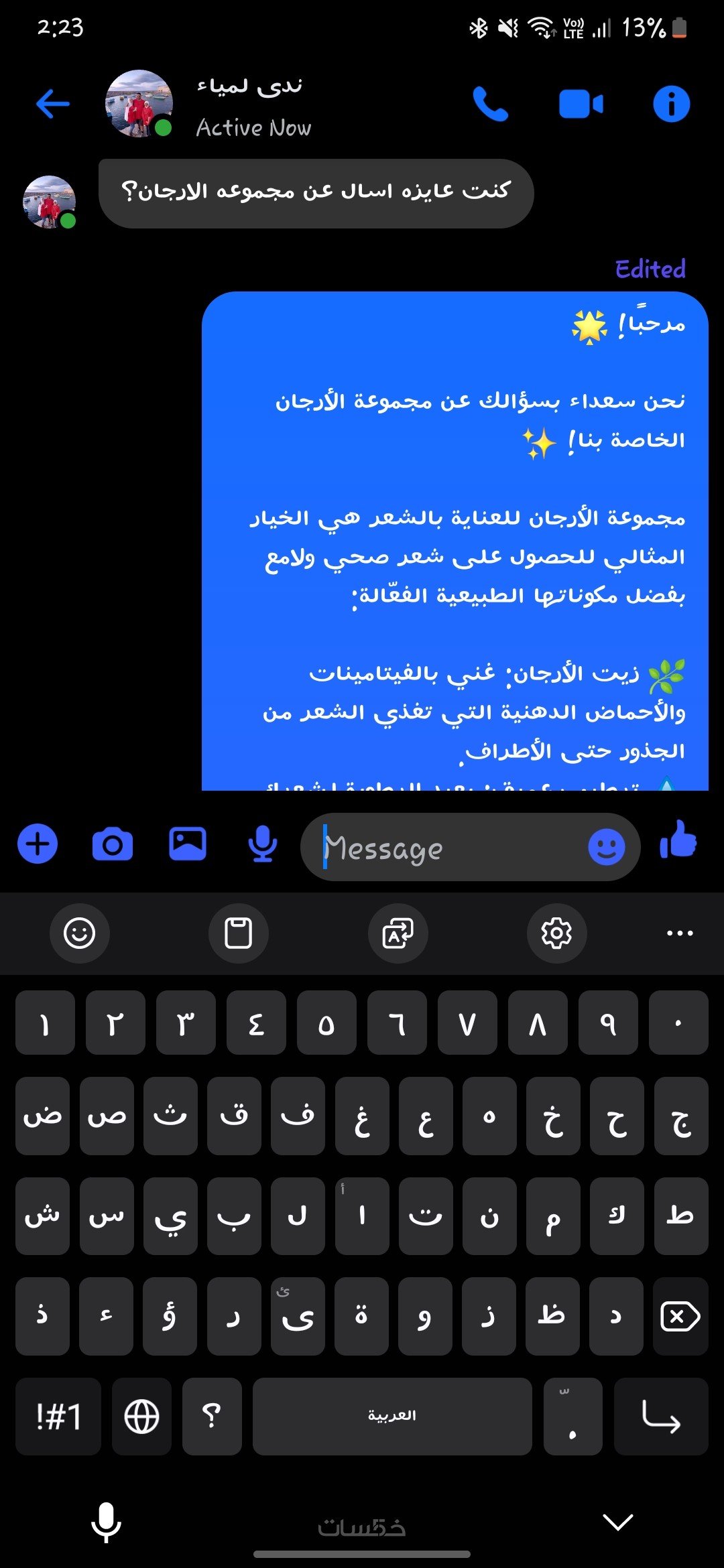Open keyboard emoji panel
The width and height of the screenshot is (724, 1568).
tap(80, 933)
